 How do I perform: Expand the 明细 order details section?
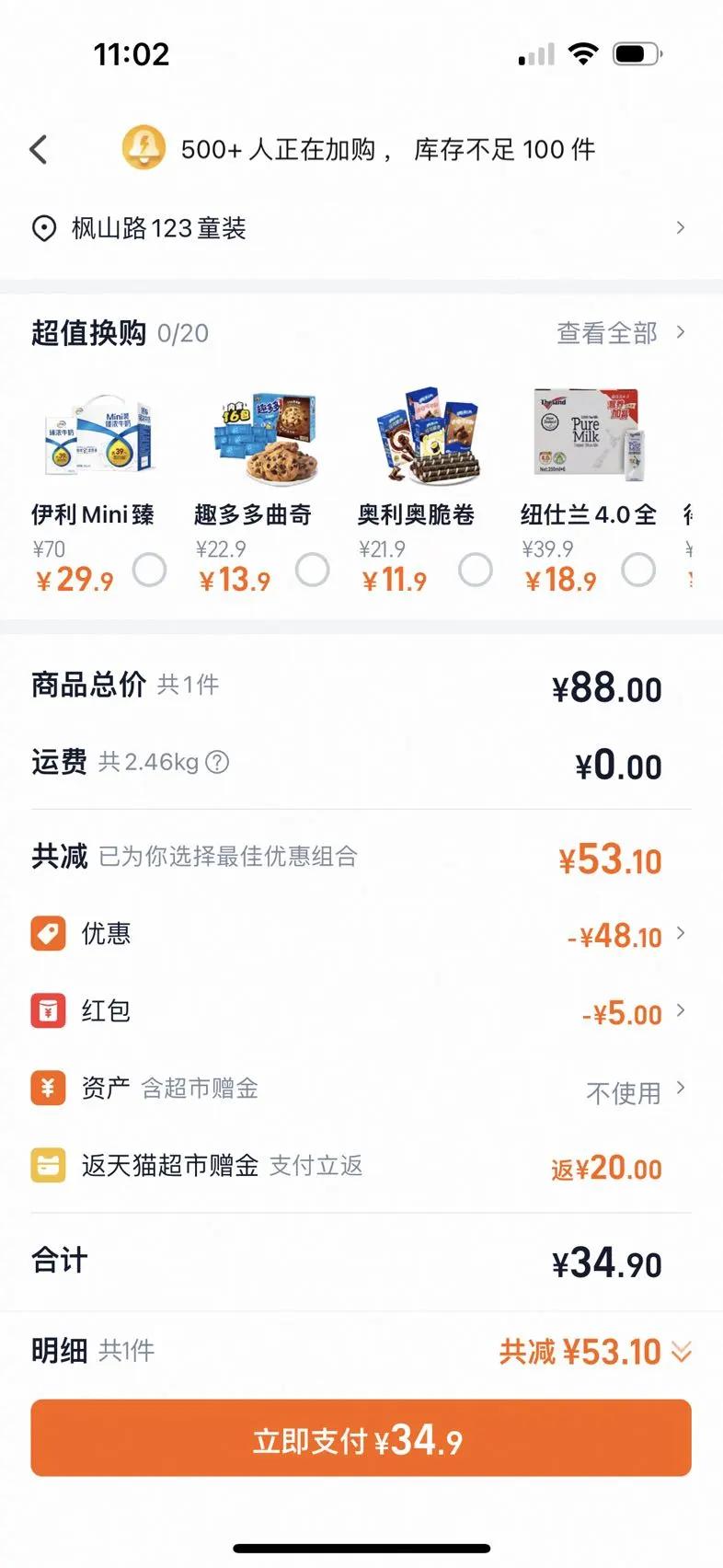click(x=682, y=1353)
